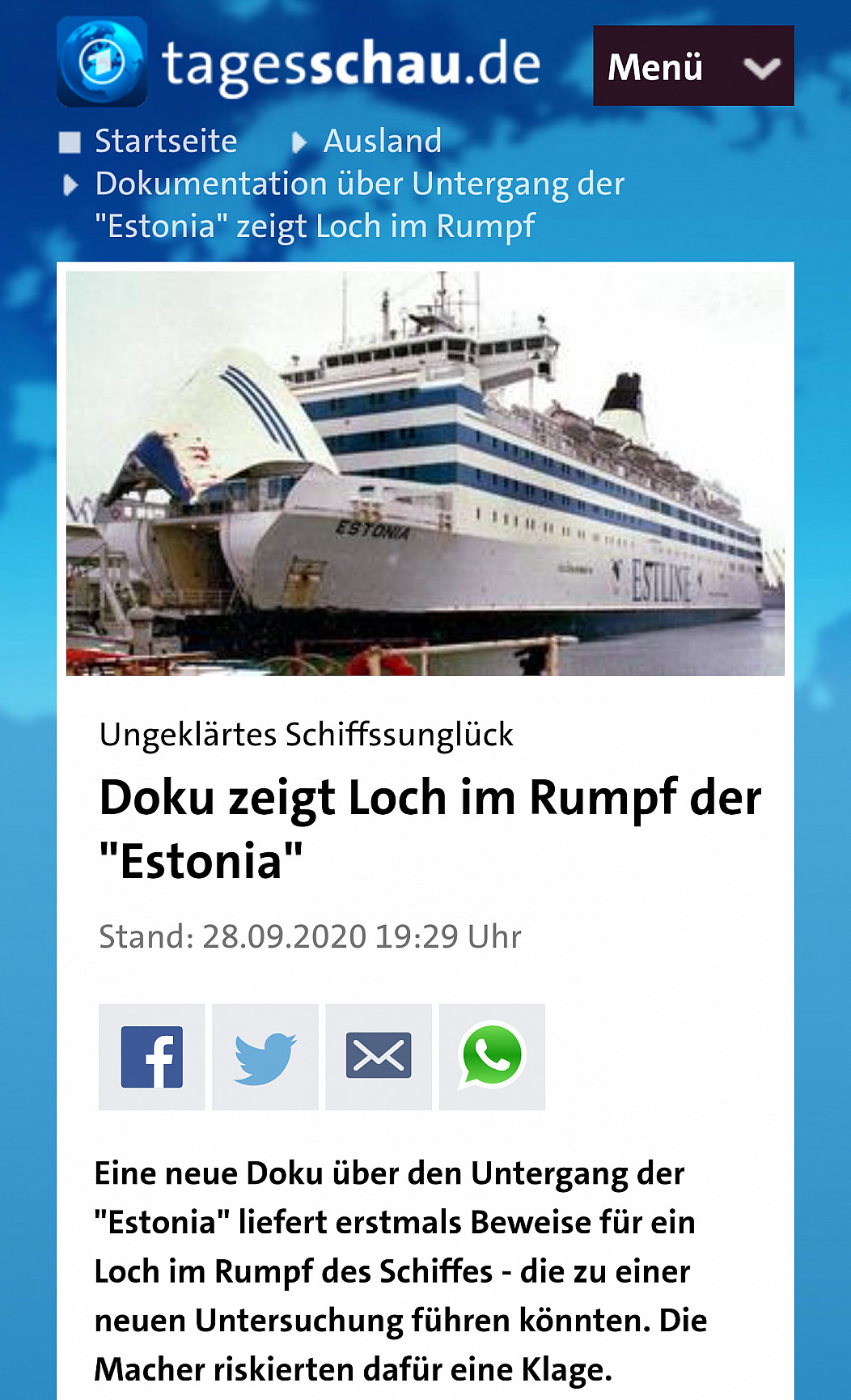This screenshot has width=851, height=1400.
Task: Open the Estonia documentary breadcrumb link
Action: (359, 205)
